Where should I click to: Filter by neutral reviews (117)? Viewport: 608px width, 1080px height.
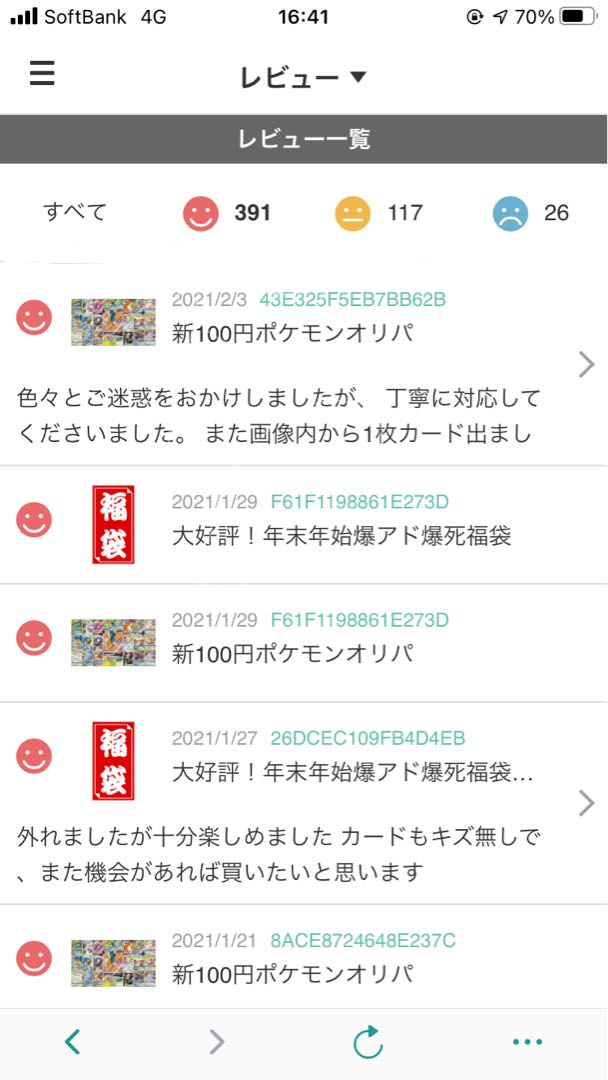click(378, 213)
